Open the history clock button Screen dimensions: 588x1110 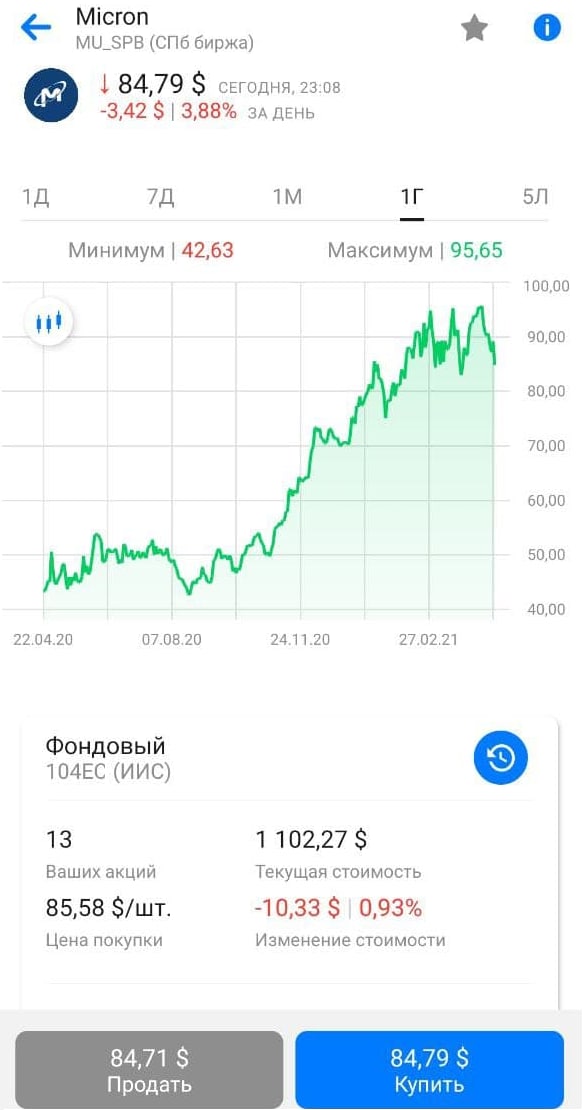click(x=501, y=757)
